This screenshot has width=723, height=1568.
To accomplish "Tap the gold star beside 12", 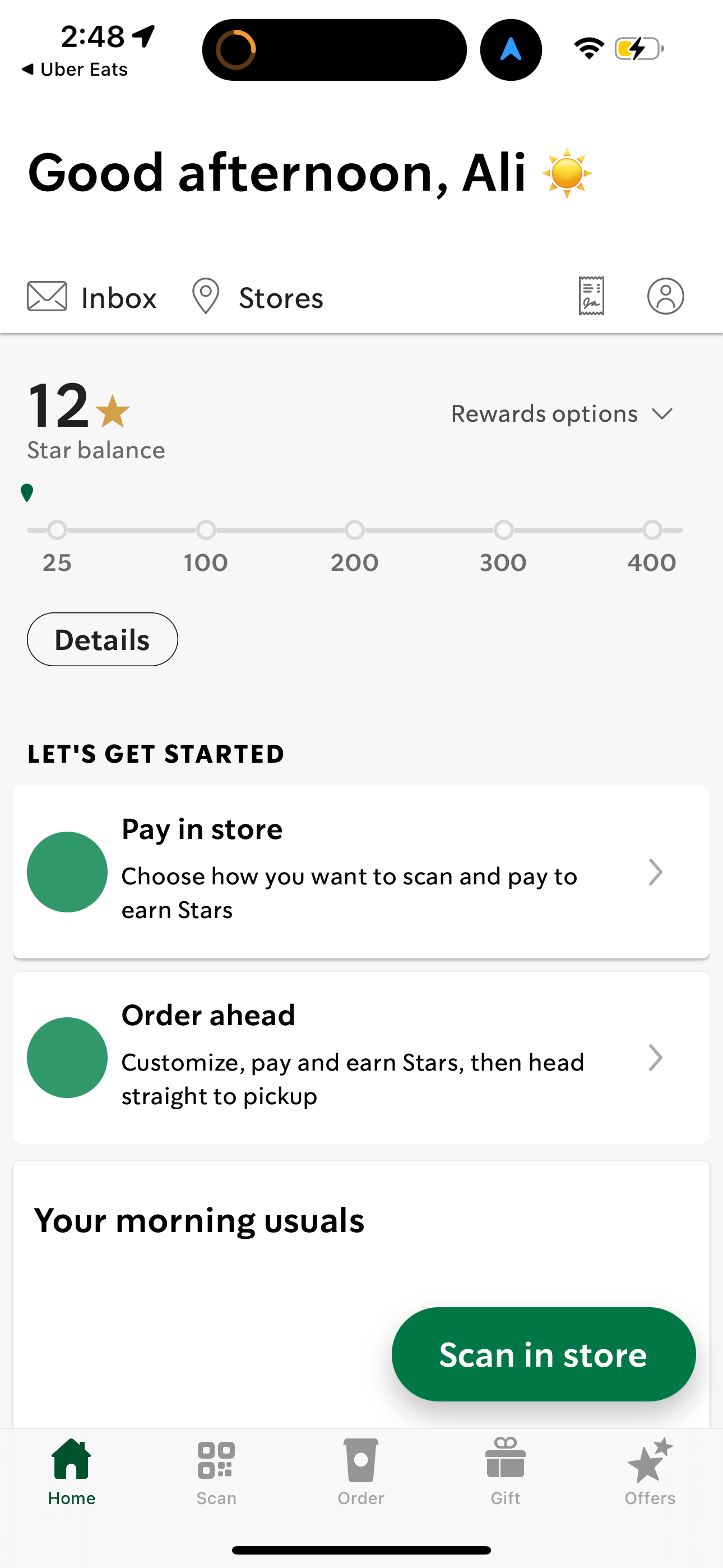I will (113, 411).
